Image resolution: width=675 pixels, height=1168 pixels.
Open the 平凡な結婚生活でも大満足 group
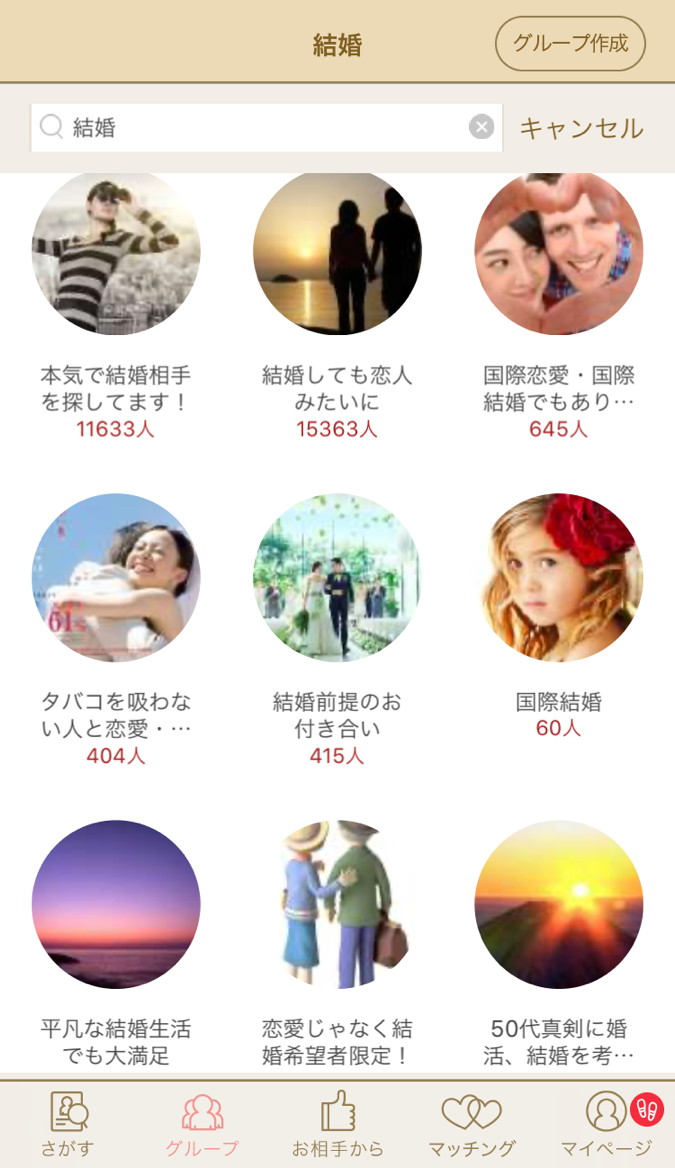(x=116, y=904)
